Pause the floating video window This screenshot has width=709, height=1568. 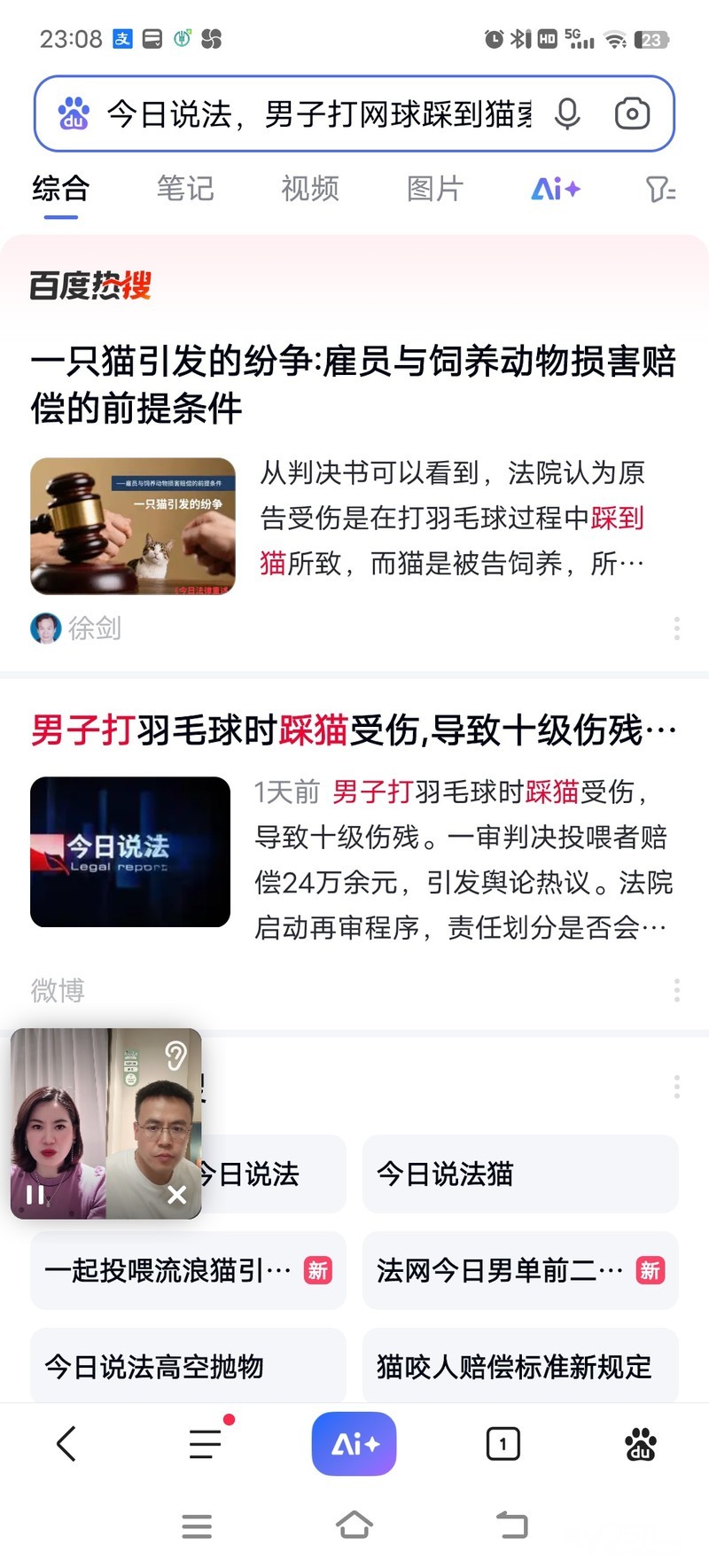pos(35,1195)
